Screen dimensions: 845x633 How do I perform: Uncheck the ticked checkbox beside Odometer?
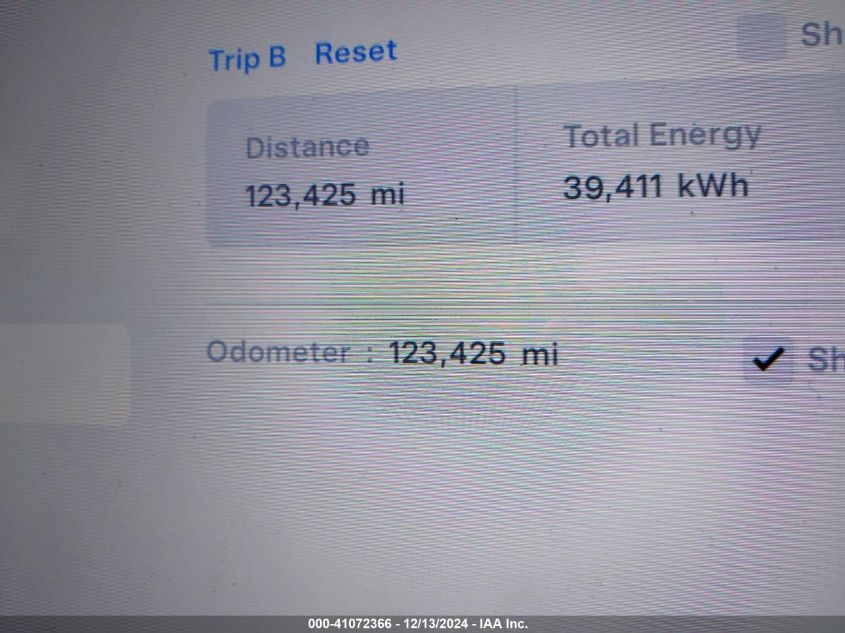[767, 360]
